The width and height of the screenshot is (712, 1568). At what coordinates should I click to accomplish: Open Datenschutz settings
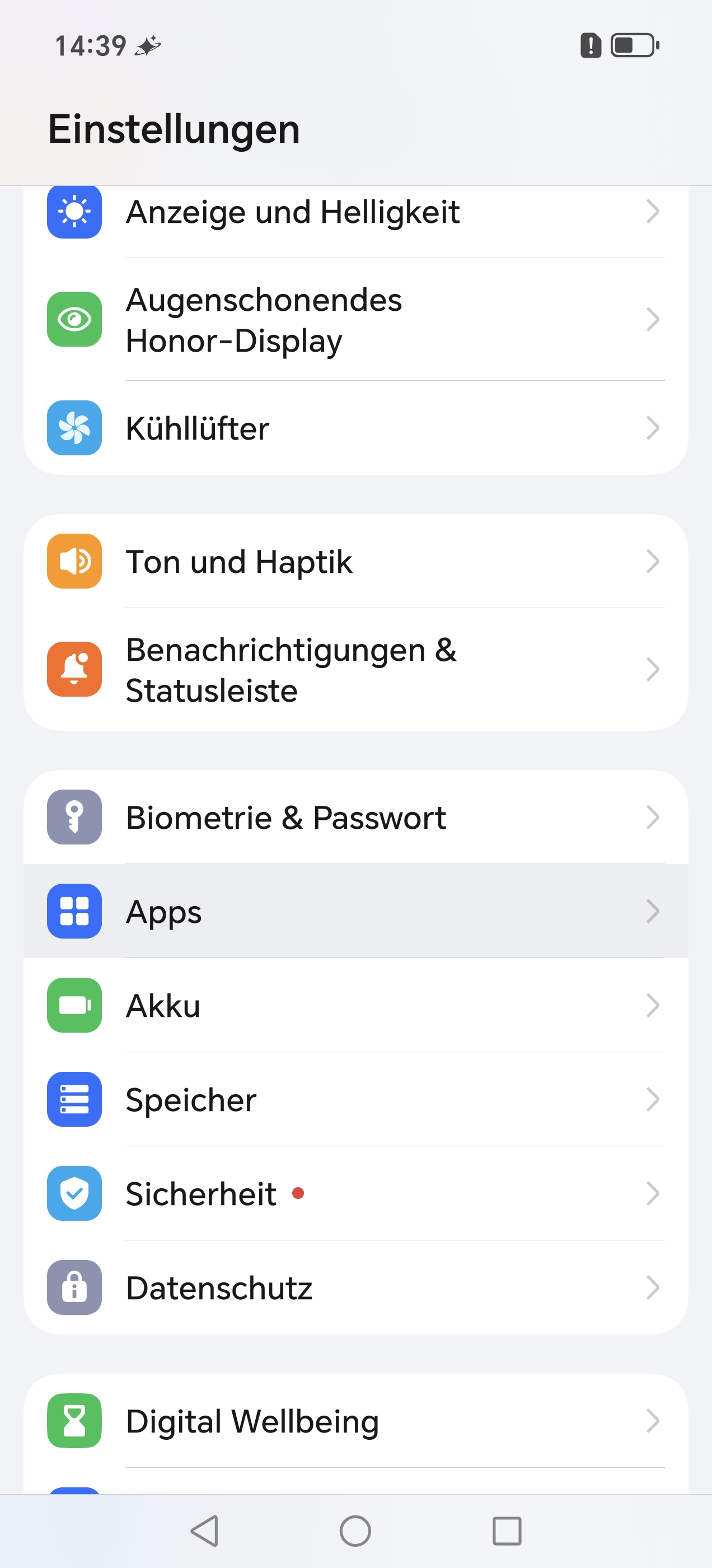(355, 1288)
